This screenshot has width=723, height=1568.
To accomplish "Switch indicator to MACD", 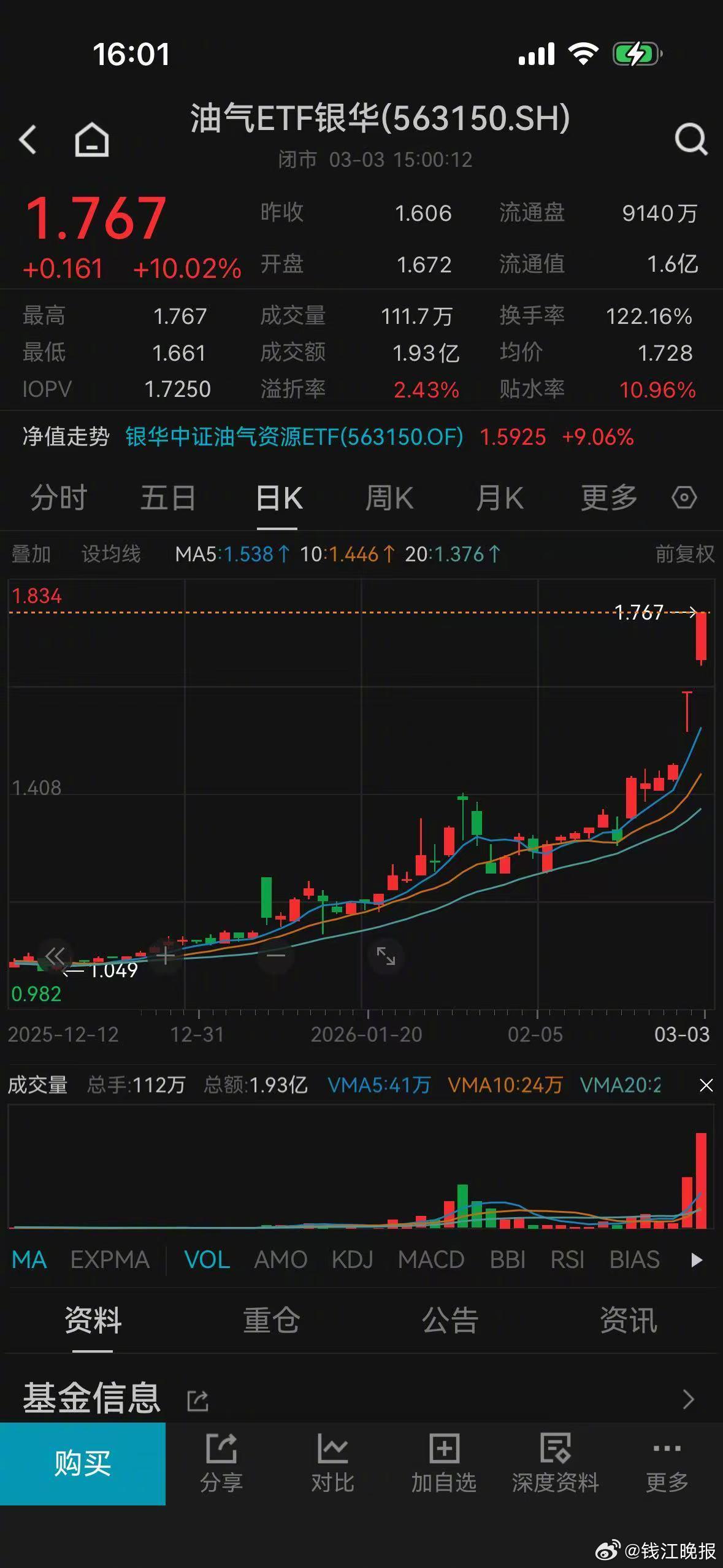I will (431, 1260).
